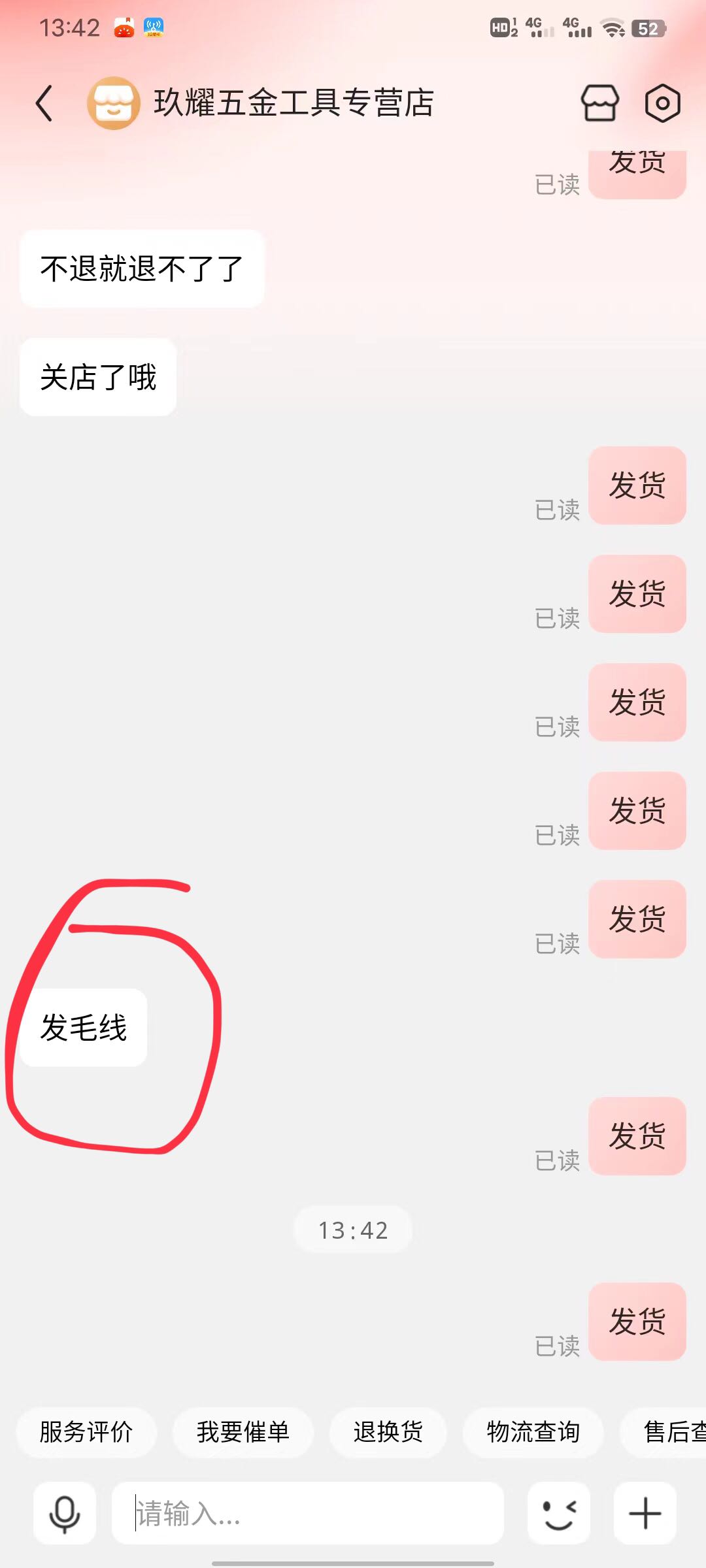Viewport: 706px width, 1568px height.
Task: Open the emoji picker
Action: click(559, 1513)
